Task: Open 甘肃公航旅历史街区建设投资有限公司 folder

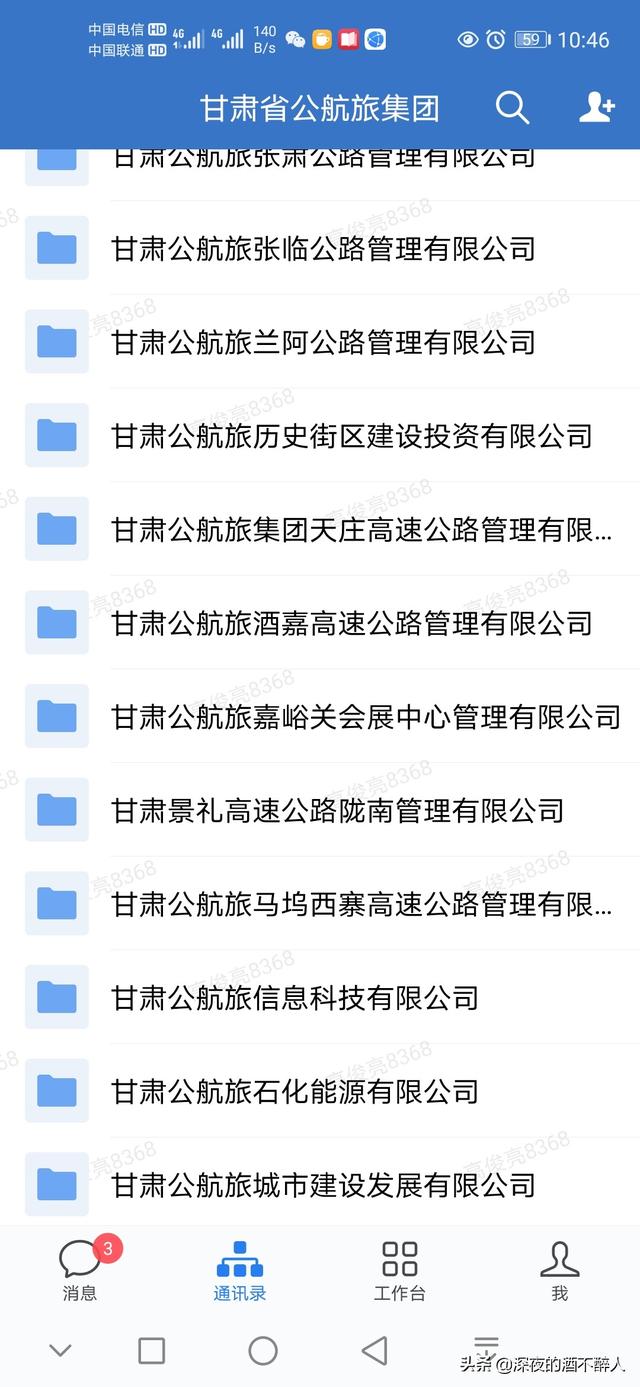Action: (x=320, y=436)
